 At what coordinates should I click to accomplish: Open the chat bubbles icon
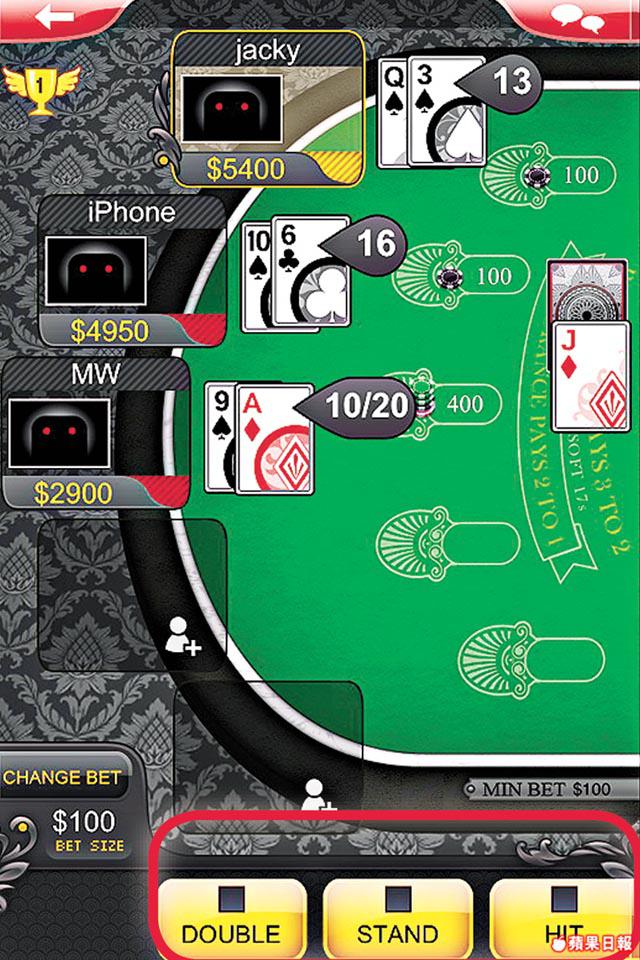click(582, 17)
